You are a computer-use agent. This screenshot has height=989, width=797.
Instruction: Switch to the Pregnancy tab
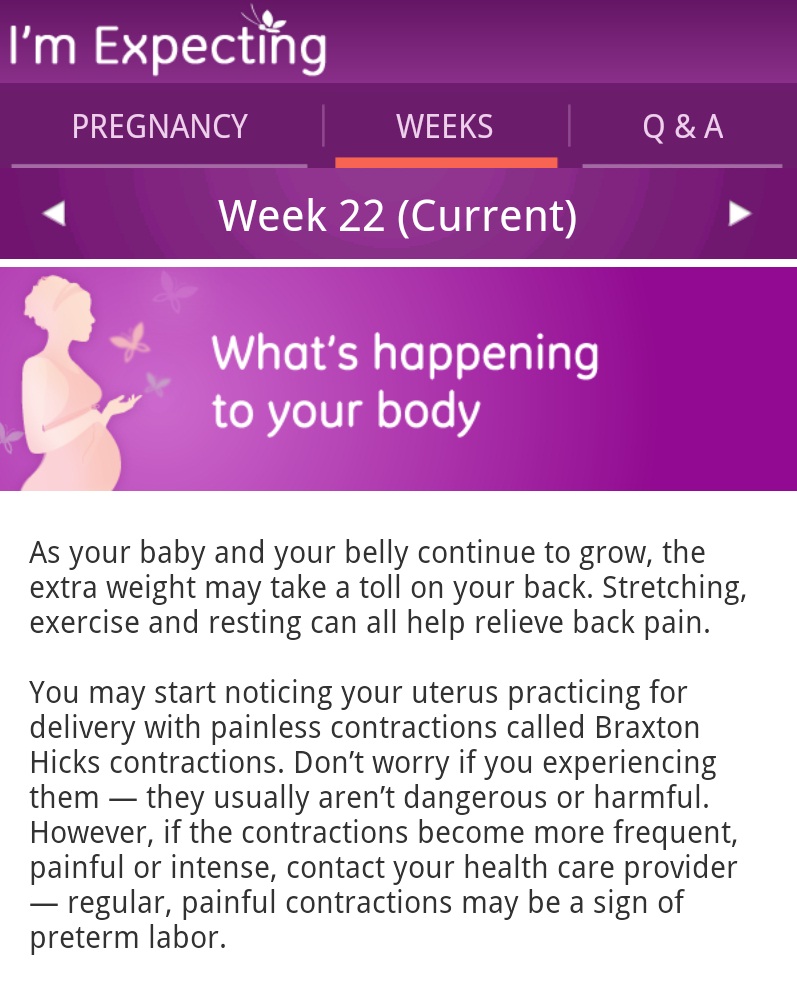[159, 127]
